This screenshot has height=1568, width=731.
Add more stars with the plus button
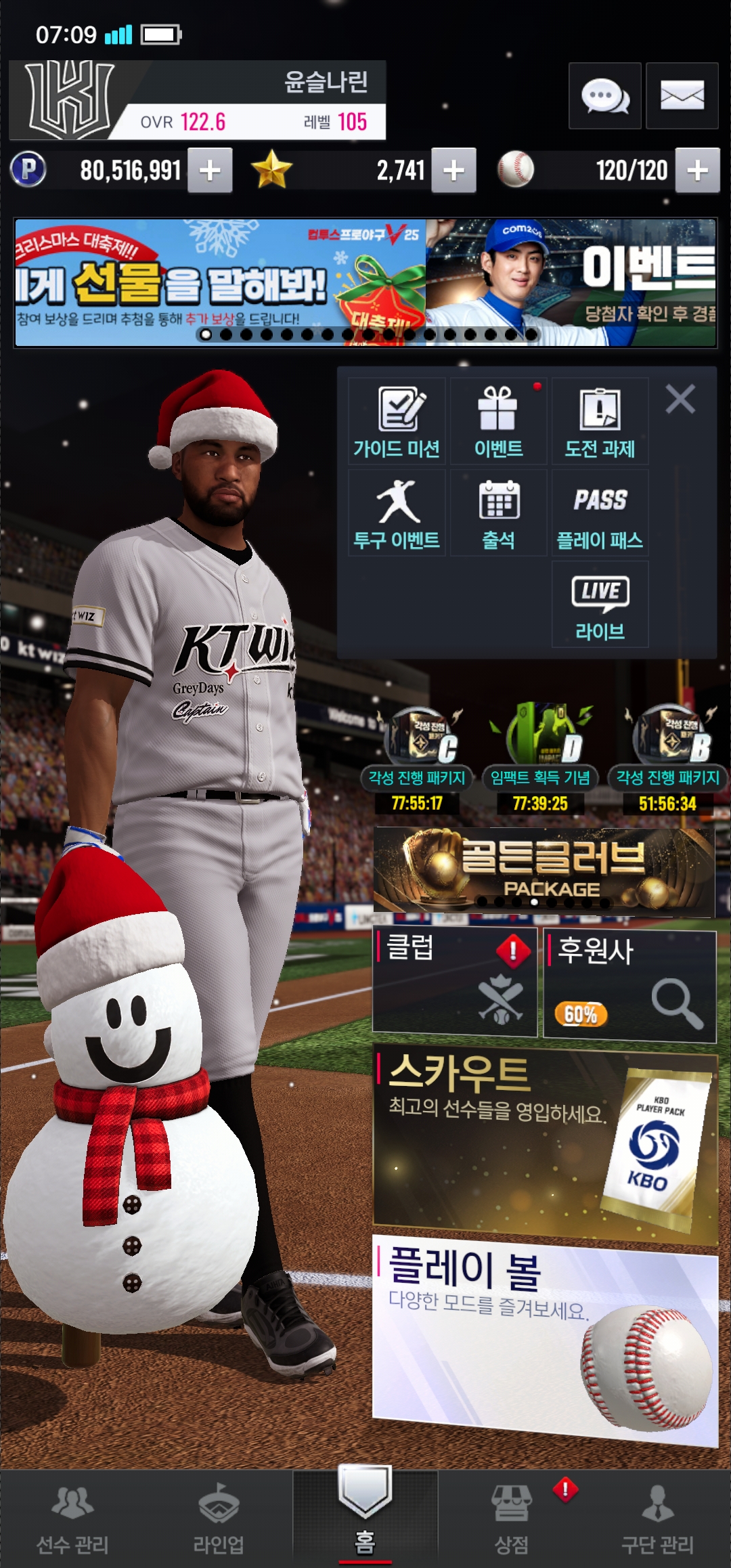tap(453, 171)
